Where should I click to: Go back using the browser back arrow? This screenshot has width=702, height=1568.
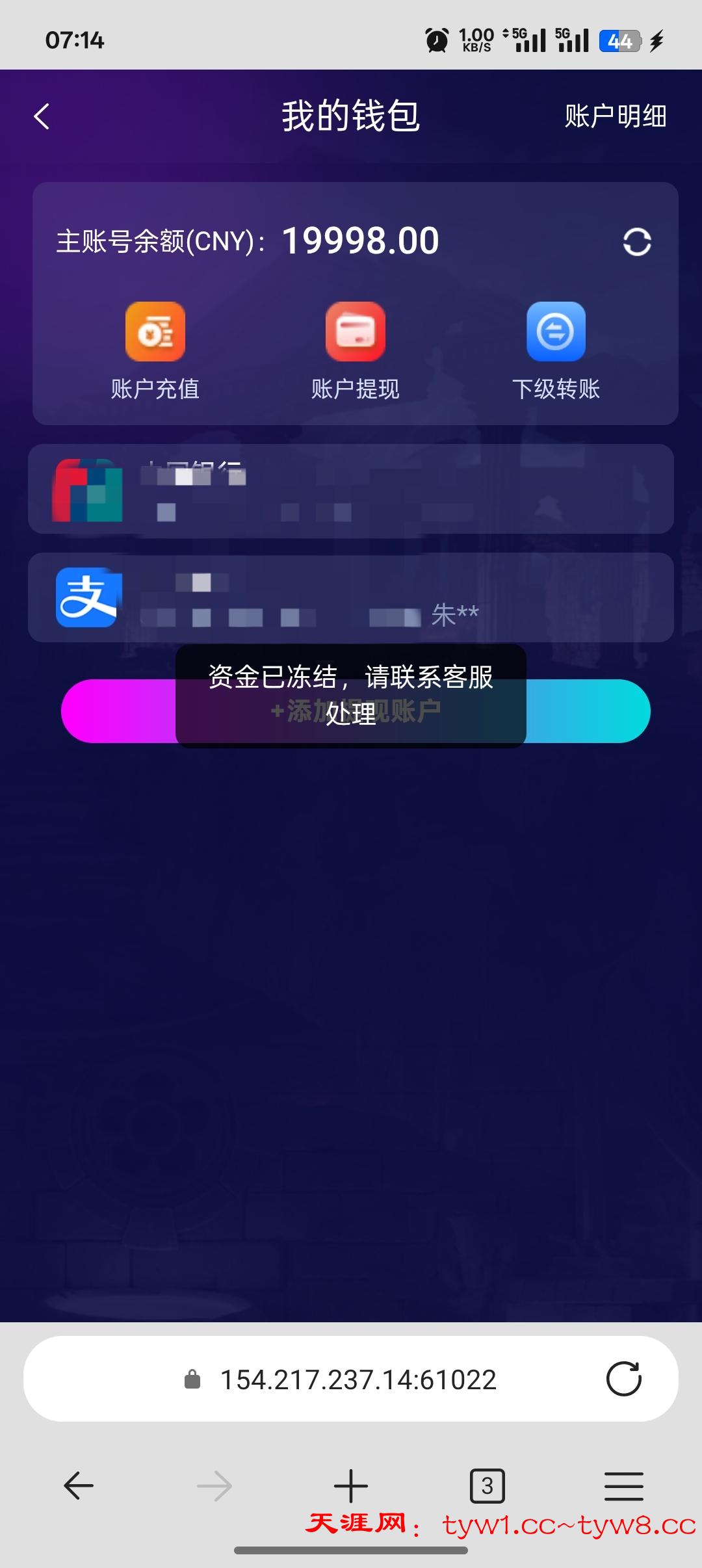(x=79, y=1485)
